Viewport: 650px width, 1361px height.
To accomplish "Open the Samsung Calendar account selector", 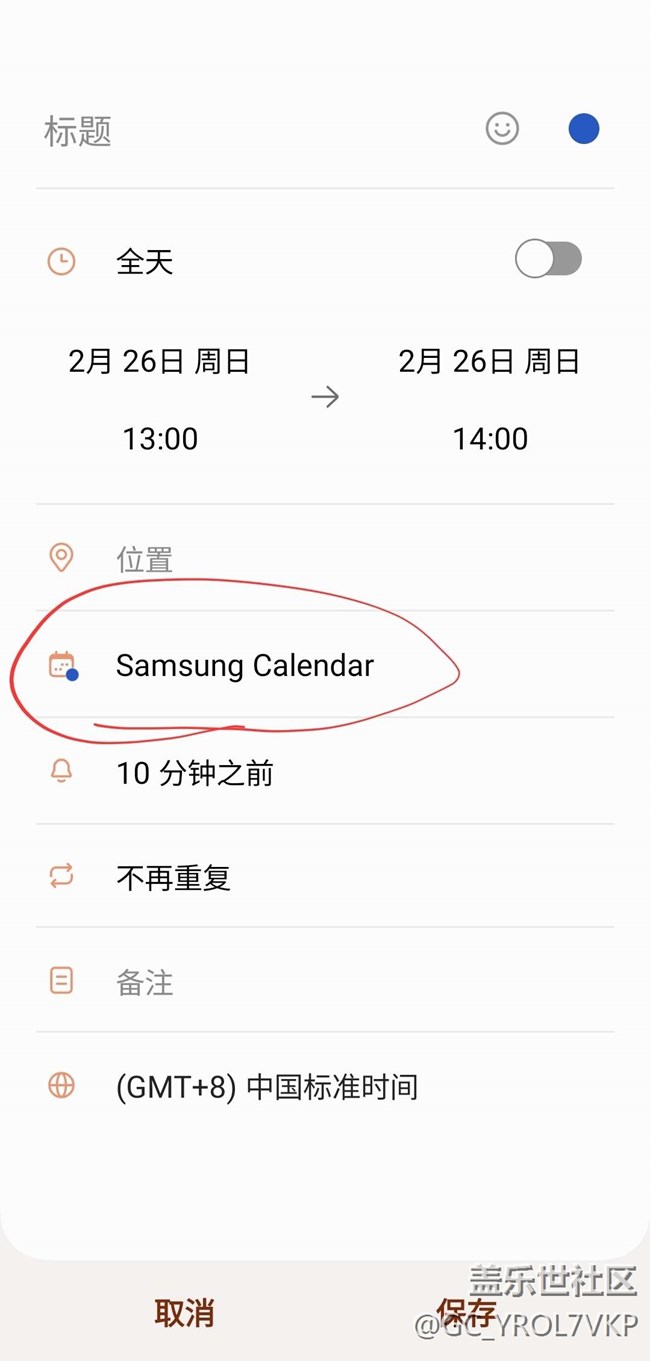I will [x=325, y=665].
